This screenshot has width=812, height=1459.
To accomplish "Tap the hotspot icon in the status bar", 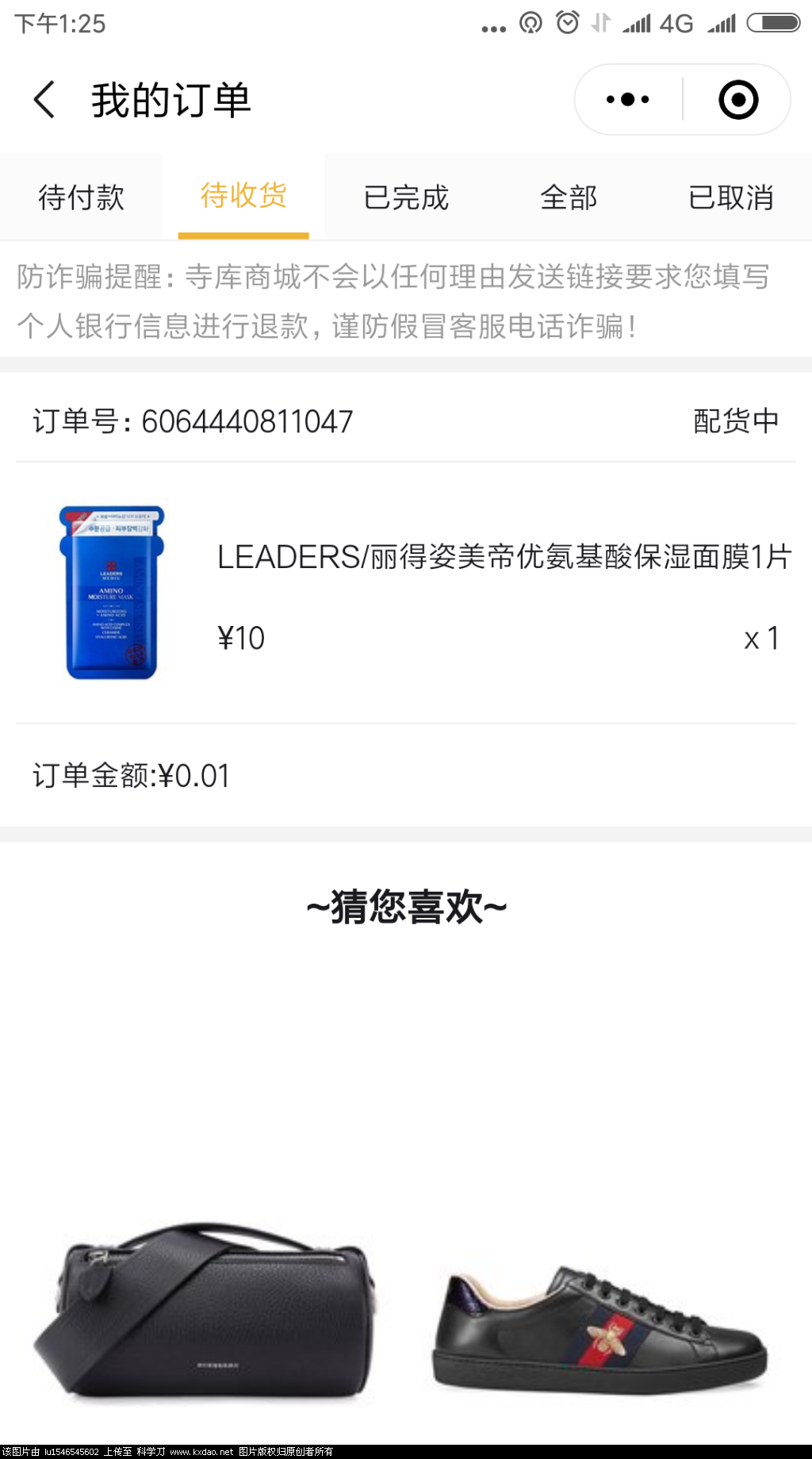I will point(529,23).
